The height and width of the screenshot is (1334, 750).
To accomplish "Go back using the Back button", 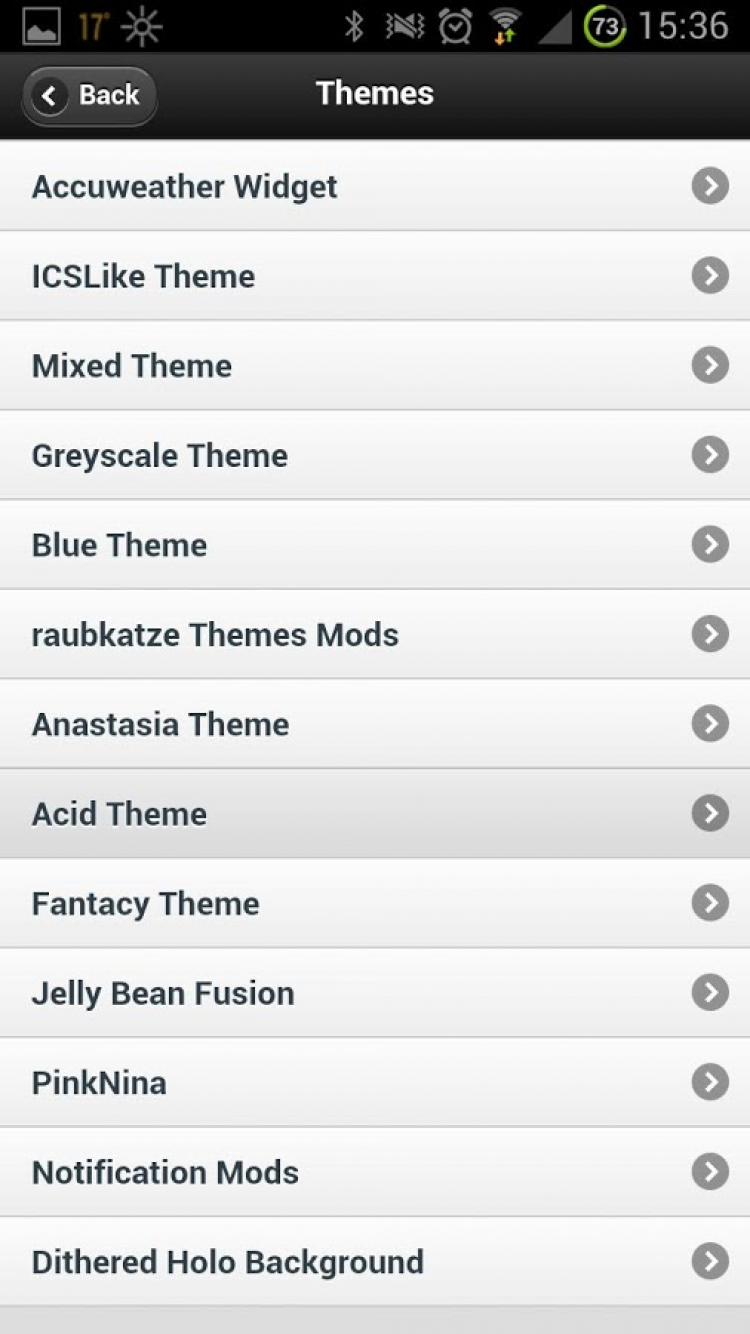I will coord(90,96).
